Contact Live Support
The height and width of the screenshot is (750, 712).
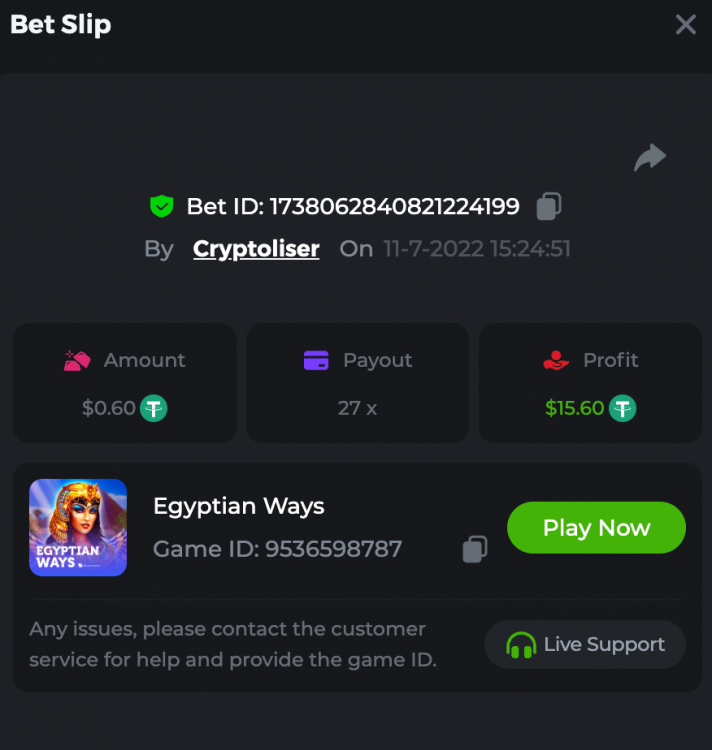[585, 645]
